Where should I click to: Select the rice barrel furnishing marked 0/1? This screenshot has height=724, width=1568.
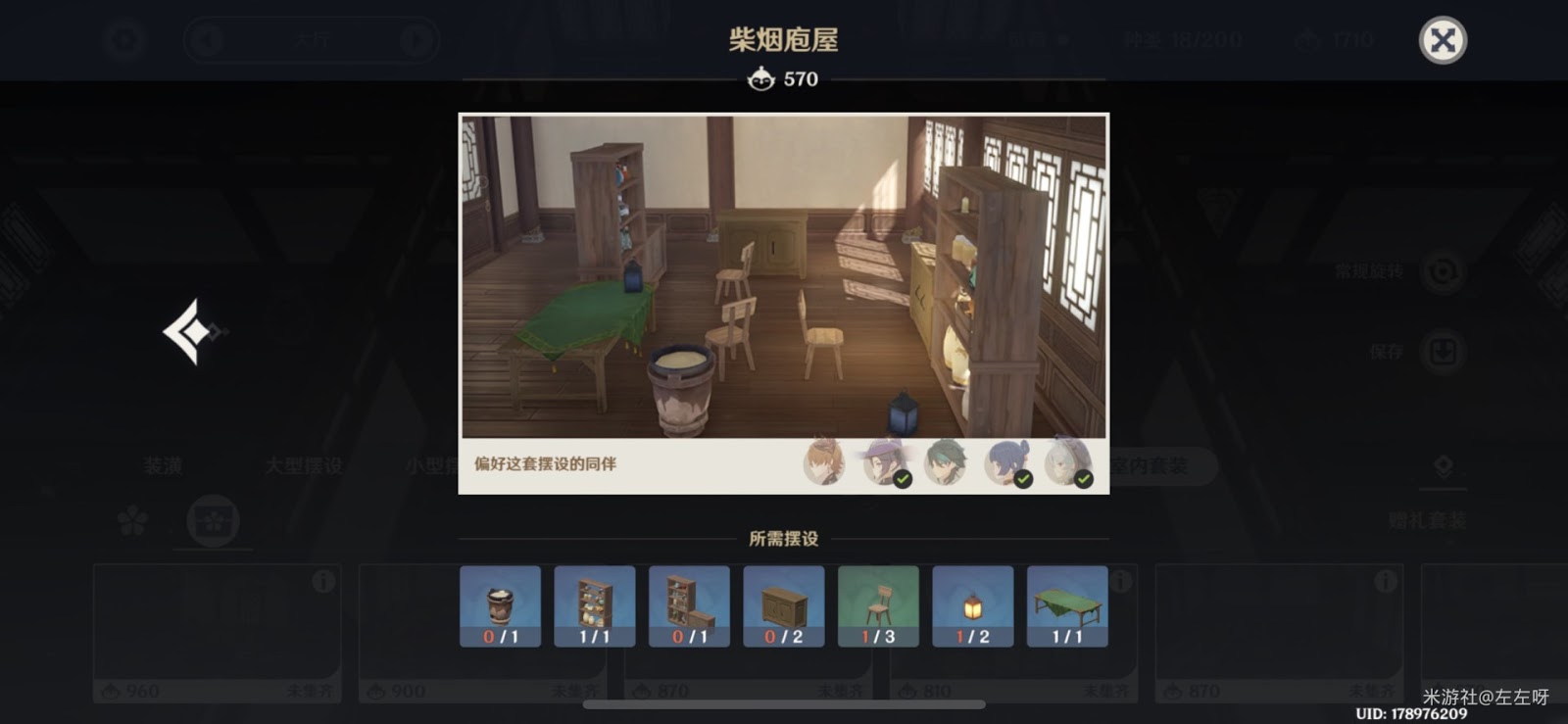coord(500,606)
